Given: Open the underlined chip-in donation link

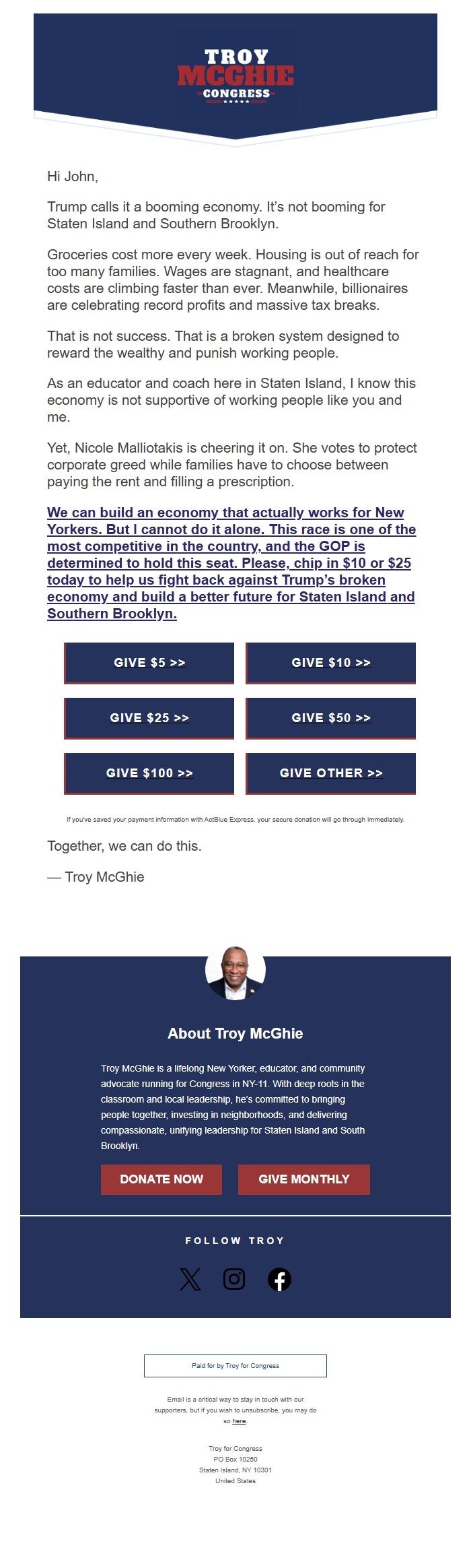Looking at the screenshot, I should (231, 563).
